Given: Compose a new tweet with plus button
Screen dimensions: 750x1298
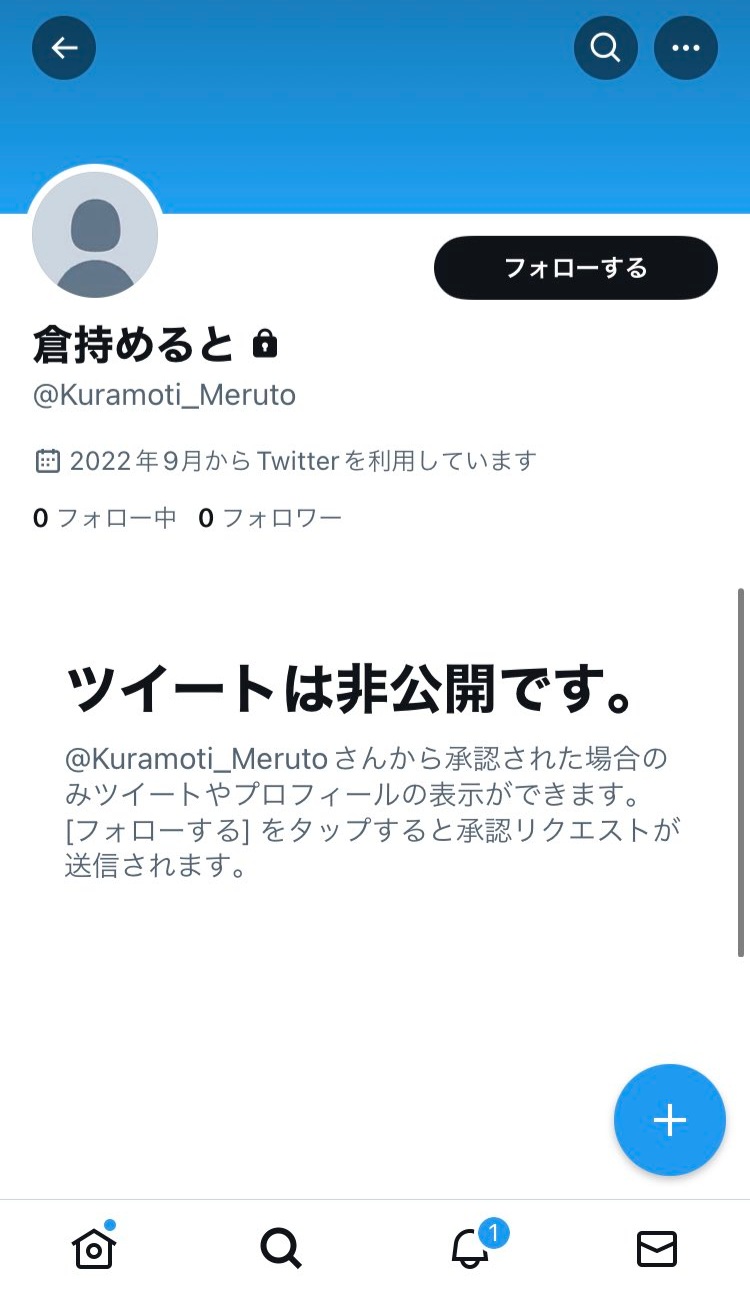Looking at the screenshot, I should click(670, 1120).
